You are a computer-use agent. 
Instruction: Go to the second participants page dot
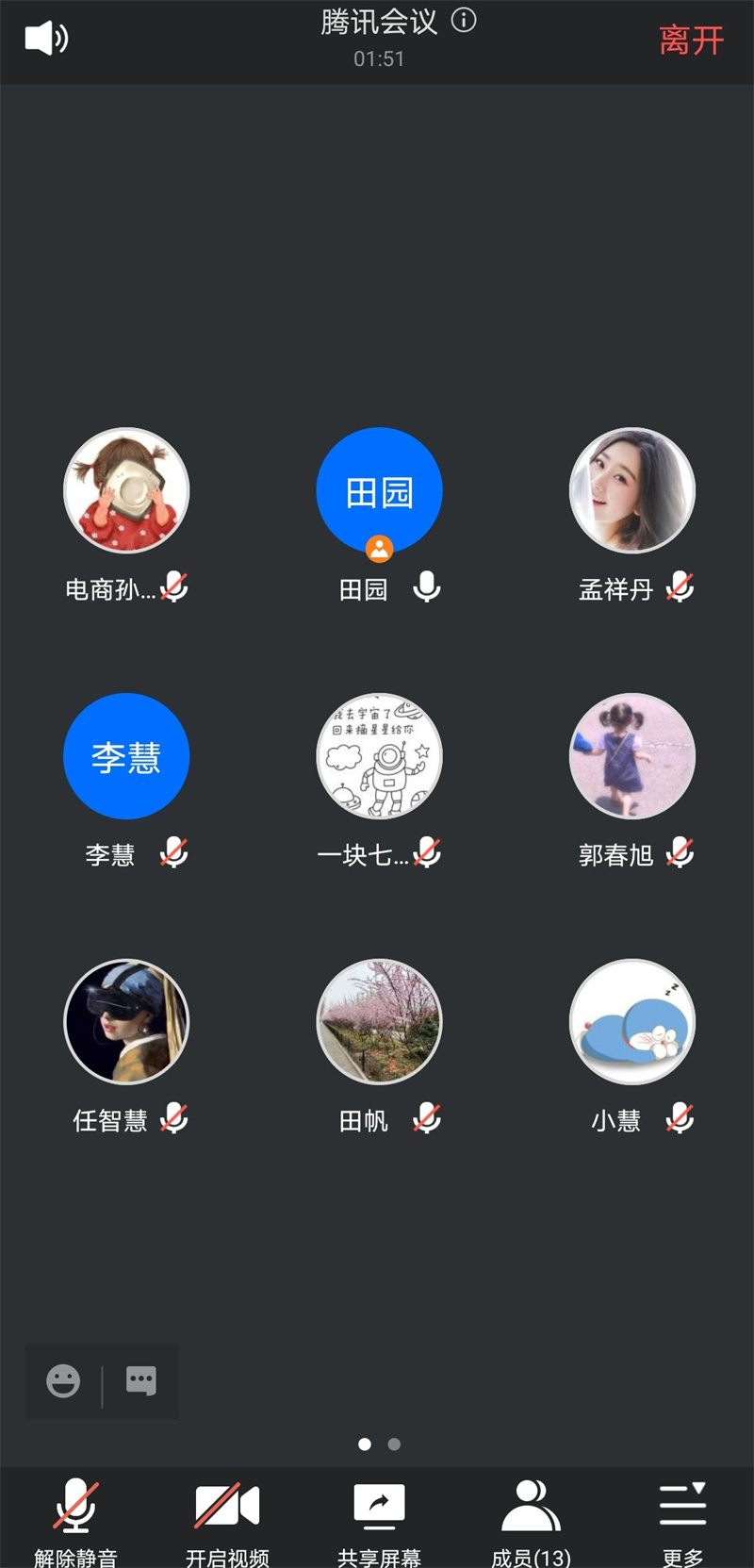394,1444
